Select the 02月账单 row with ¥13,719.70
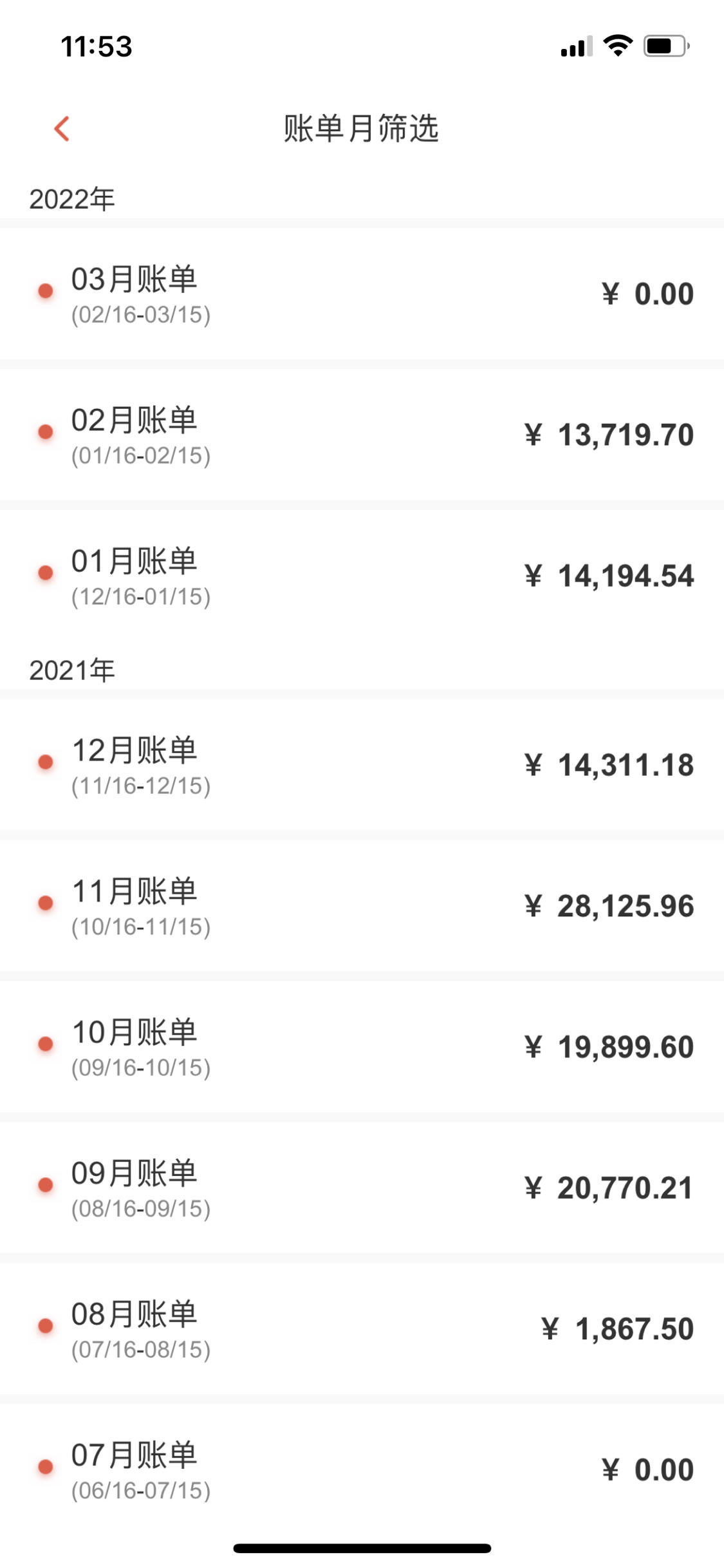The image size is (724, 1568). coord(362,435)
